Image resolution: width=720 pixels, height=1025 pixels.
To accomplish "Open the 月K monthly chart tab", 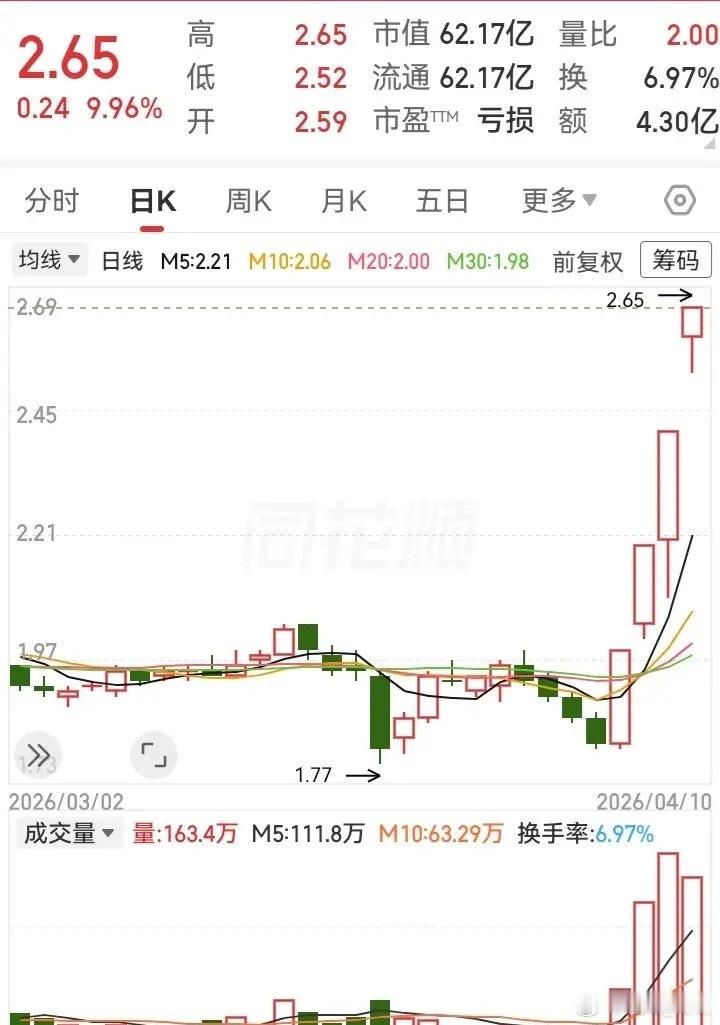I will (x=342, y=200).
